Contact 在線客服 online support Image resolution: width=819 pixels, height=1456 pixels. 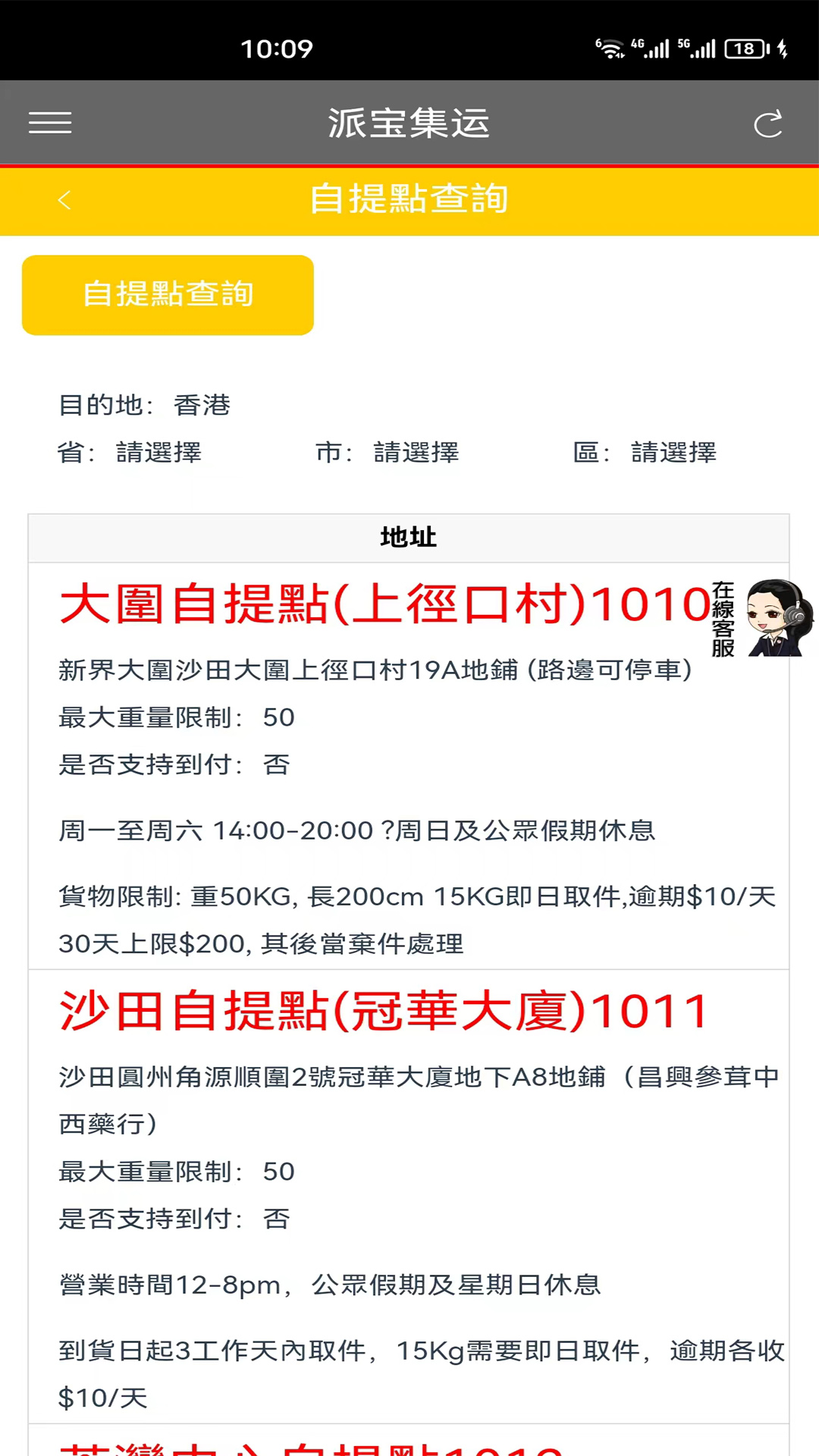762,619
